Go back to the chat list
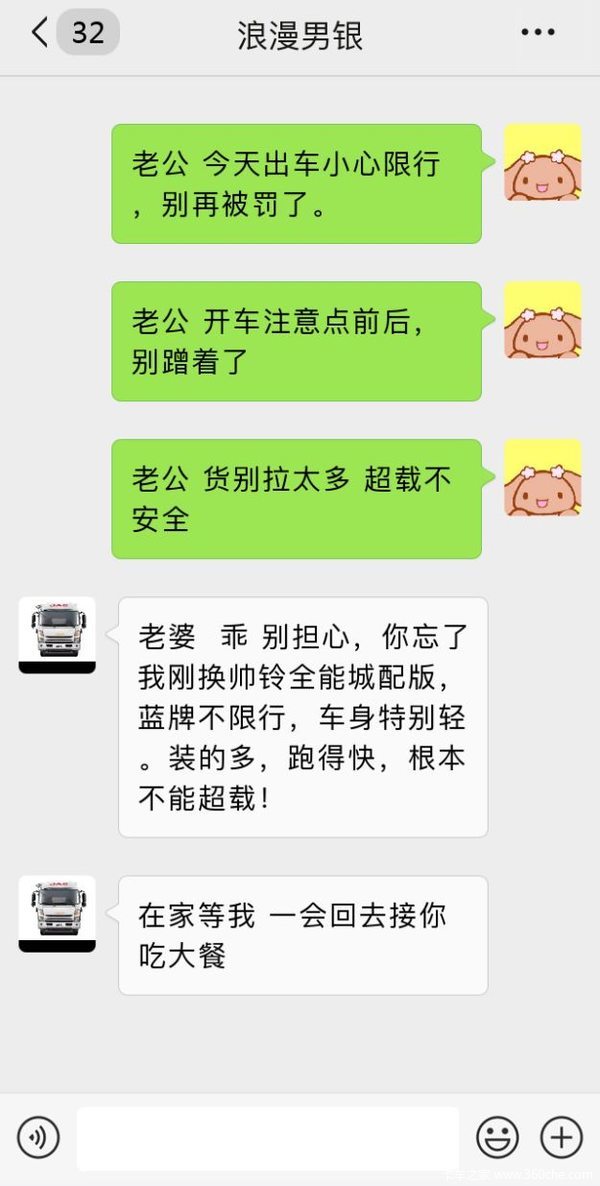The width and height of the screenshot is (600, 1186). point(42,34)
